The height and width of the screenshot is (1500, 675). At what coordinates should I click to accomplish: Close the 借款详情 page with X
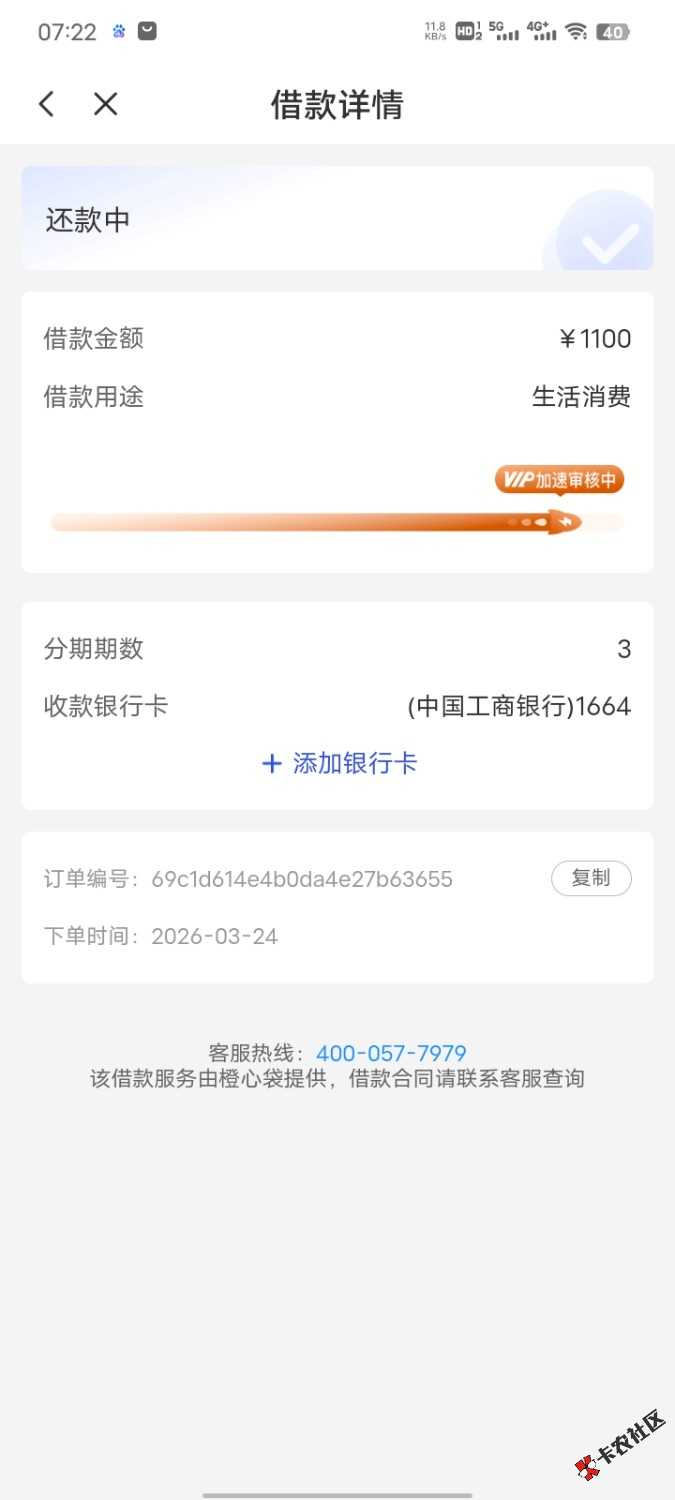106,104
